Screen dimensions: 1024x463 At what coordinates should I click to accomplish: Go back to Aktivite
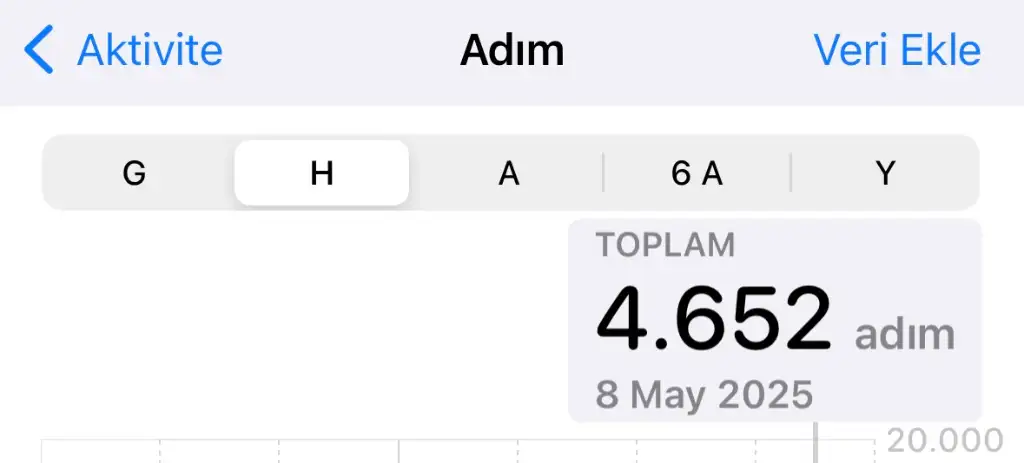(125, 50)
